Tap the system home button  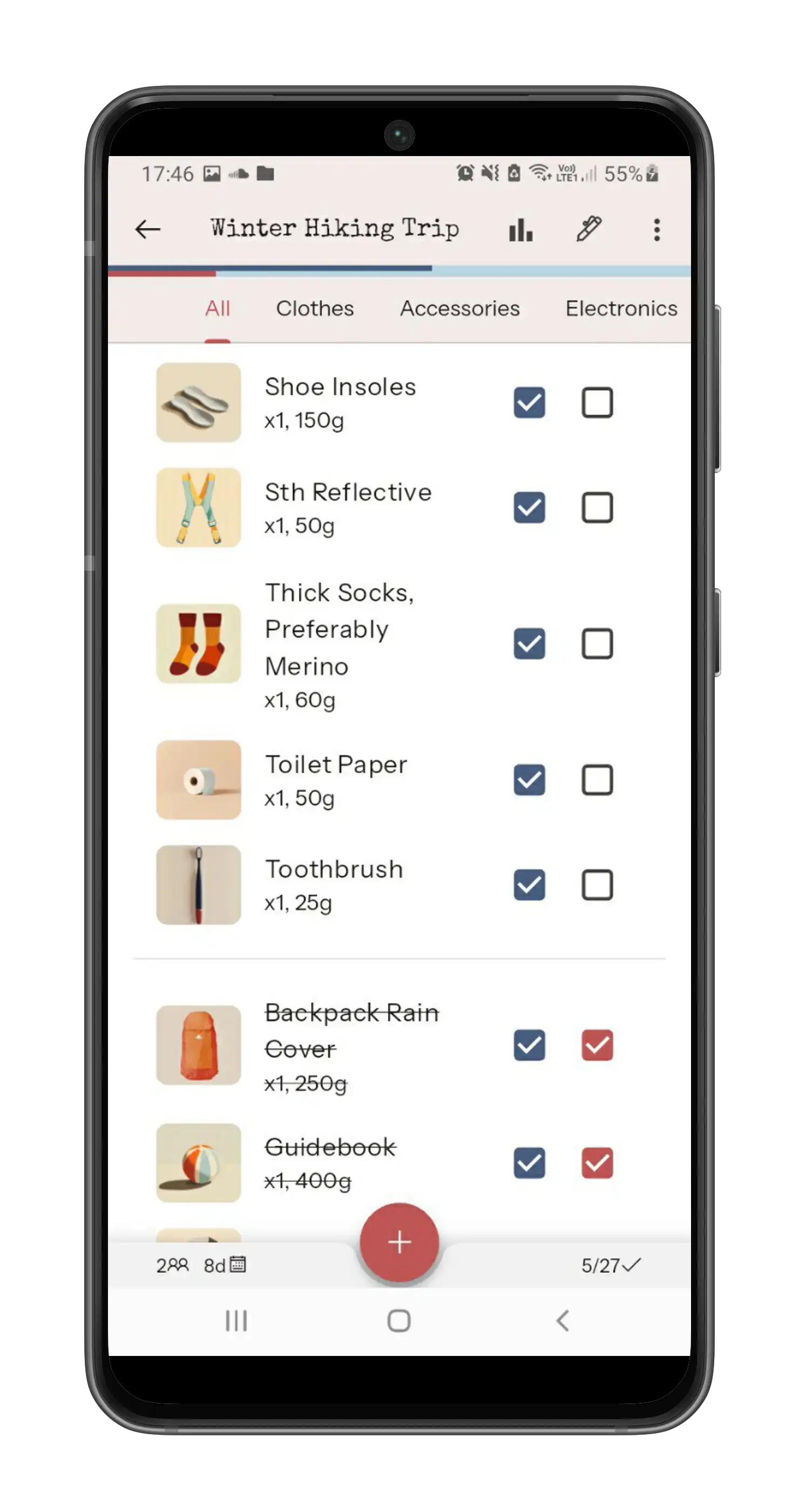(399, 1321)
